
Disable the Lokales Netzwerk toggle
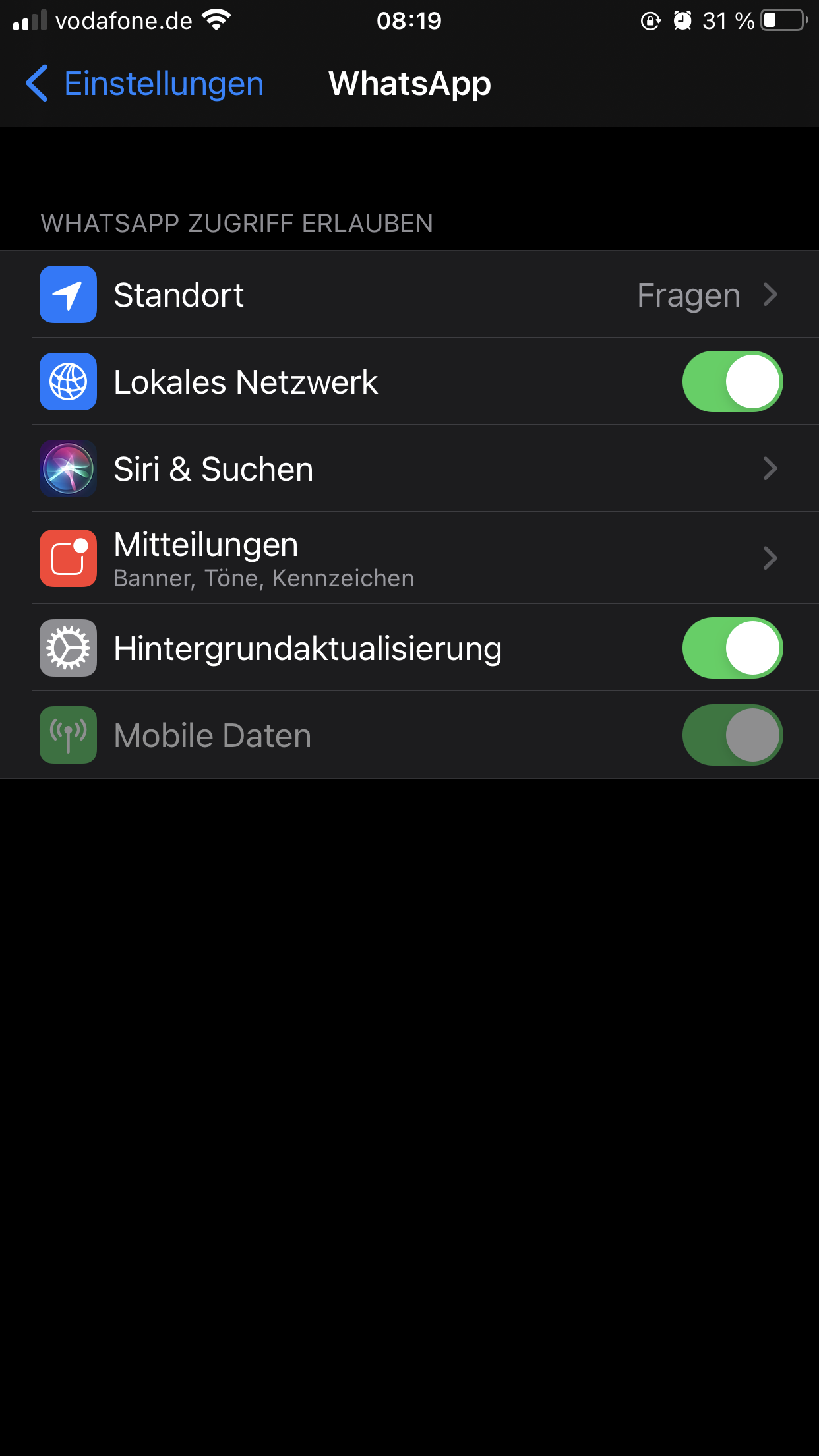click(x=732, y=381)
